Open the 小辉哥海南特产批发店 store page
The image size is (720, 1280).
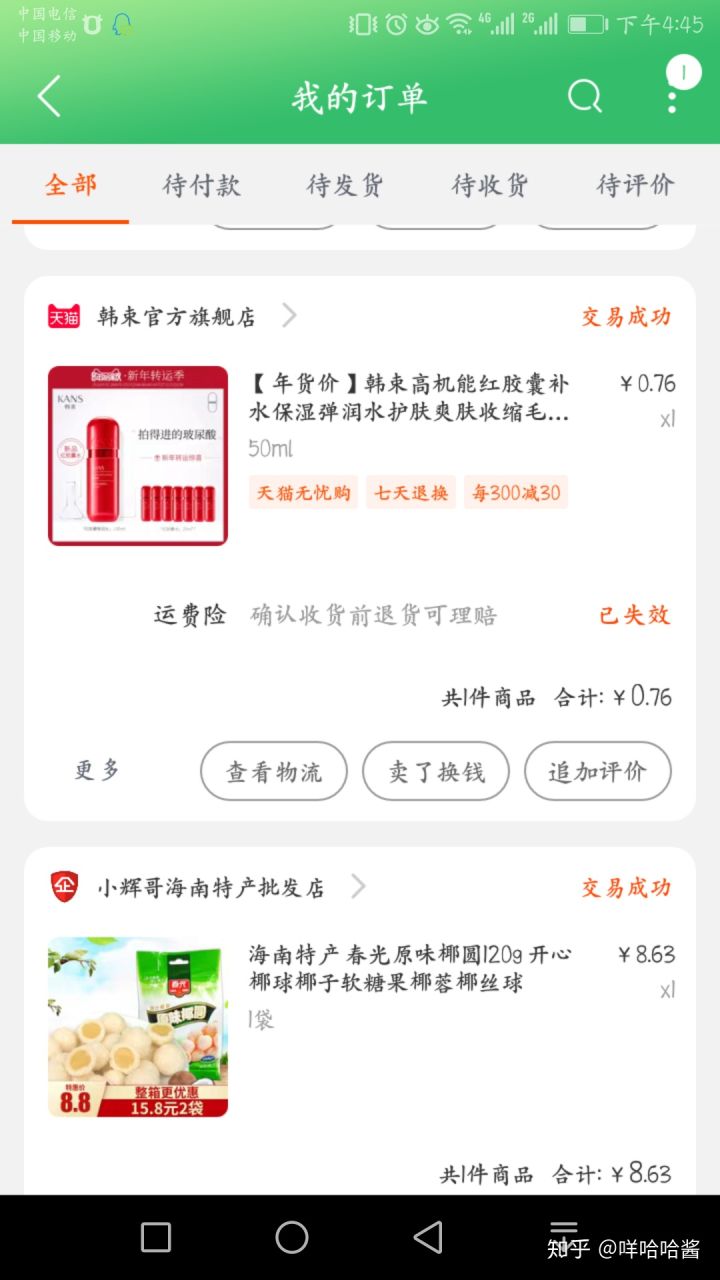pyautogui.click(x=211, y=887)
